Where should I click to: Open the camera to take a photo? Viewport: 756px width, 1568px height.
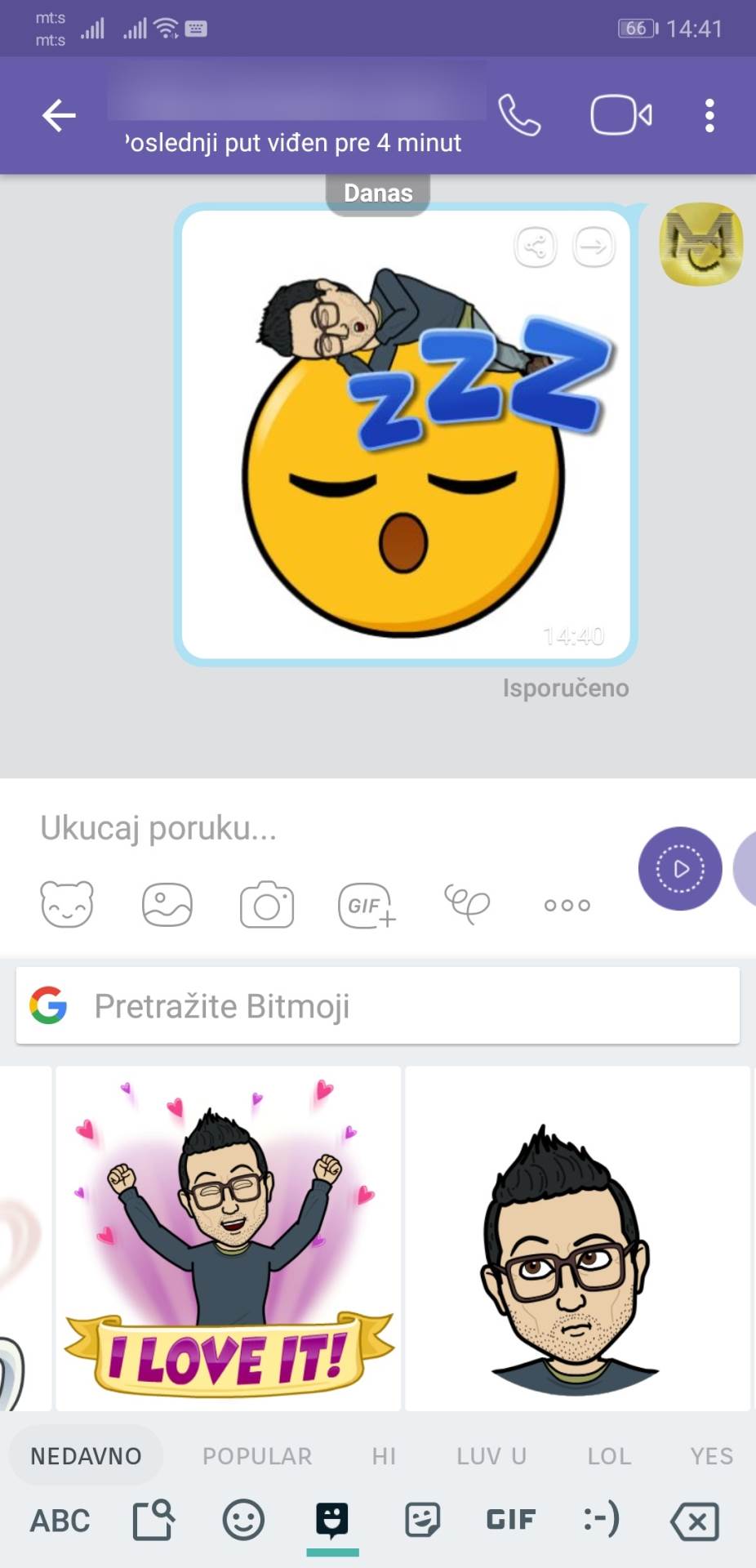coord(267,905)
